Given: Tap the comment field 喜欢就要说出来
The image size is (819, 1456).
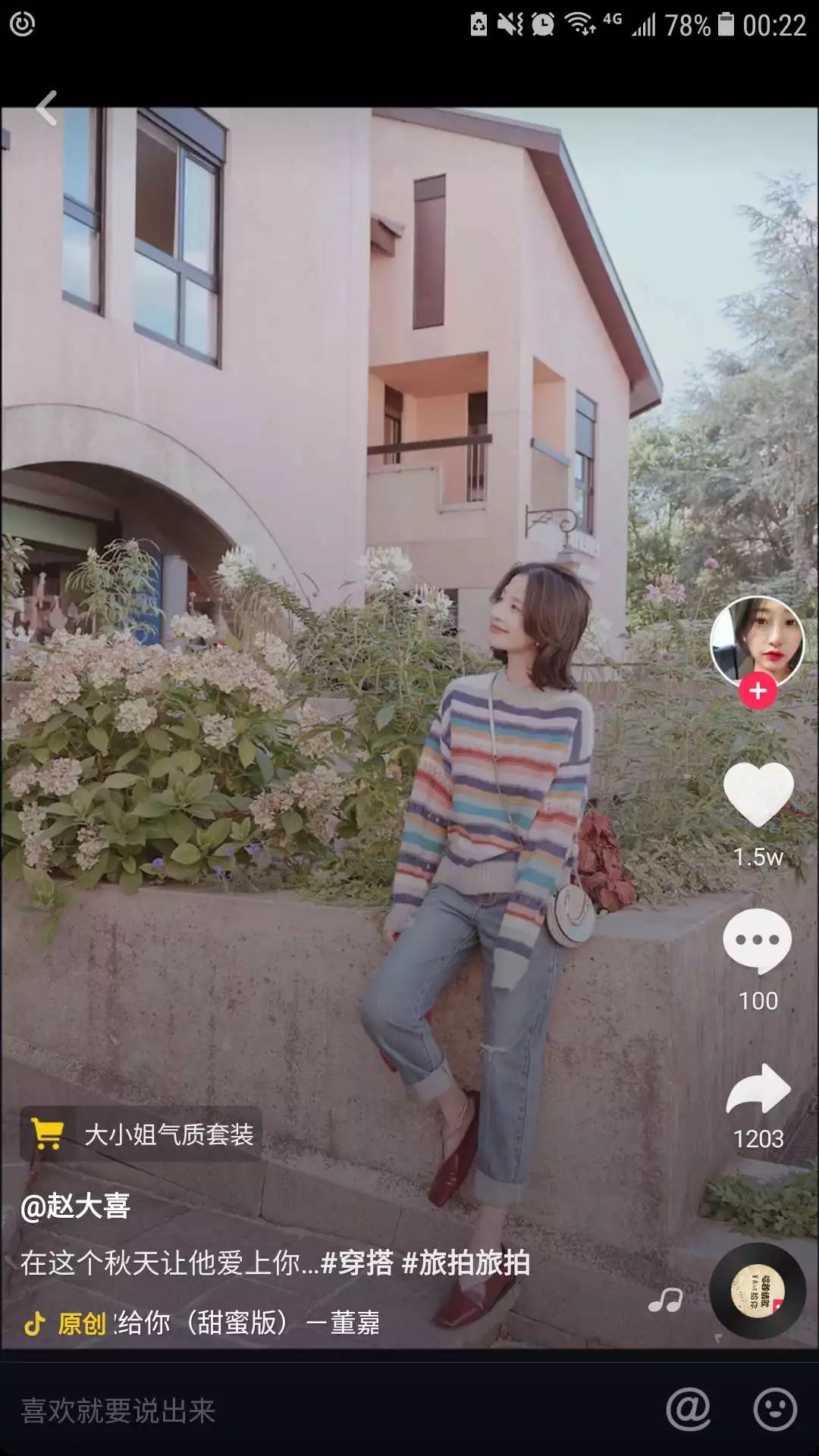Looking at the screenshot, I should tap(303, 1410).
